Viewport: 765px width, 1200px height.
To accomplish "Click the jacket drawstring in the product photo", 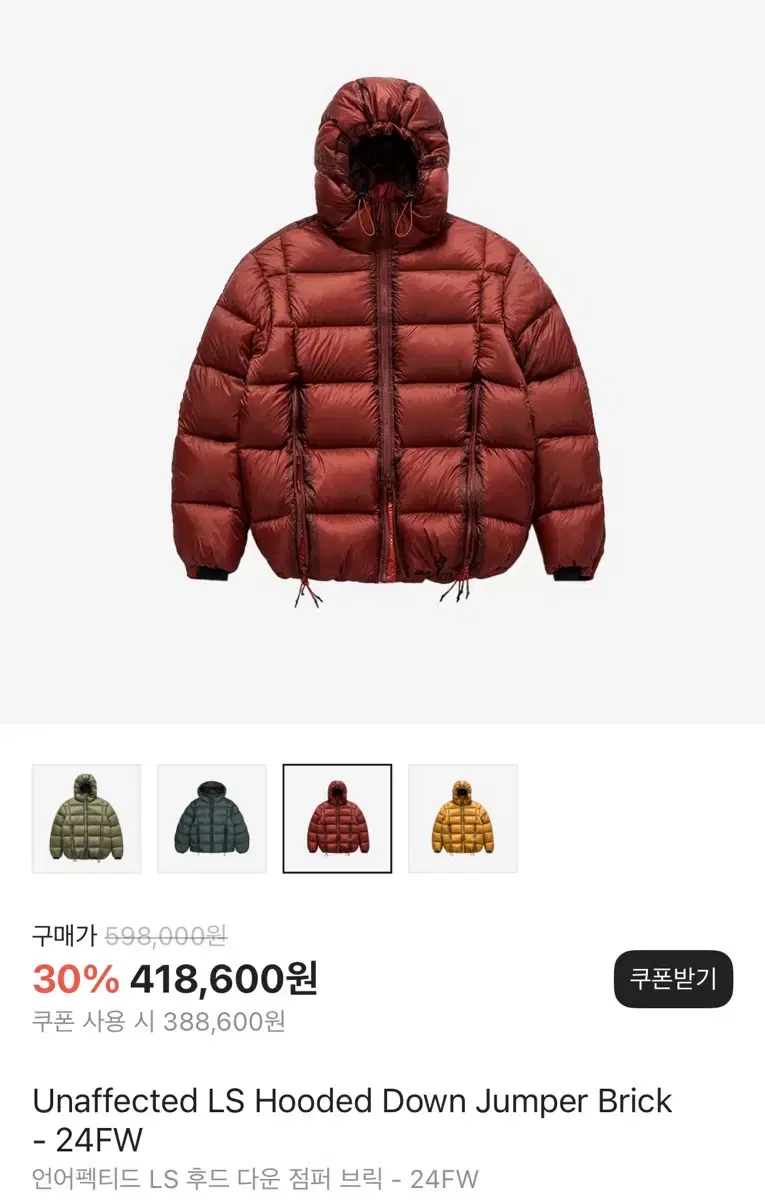I will (x=300, y=595).
